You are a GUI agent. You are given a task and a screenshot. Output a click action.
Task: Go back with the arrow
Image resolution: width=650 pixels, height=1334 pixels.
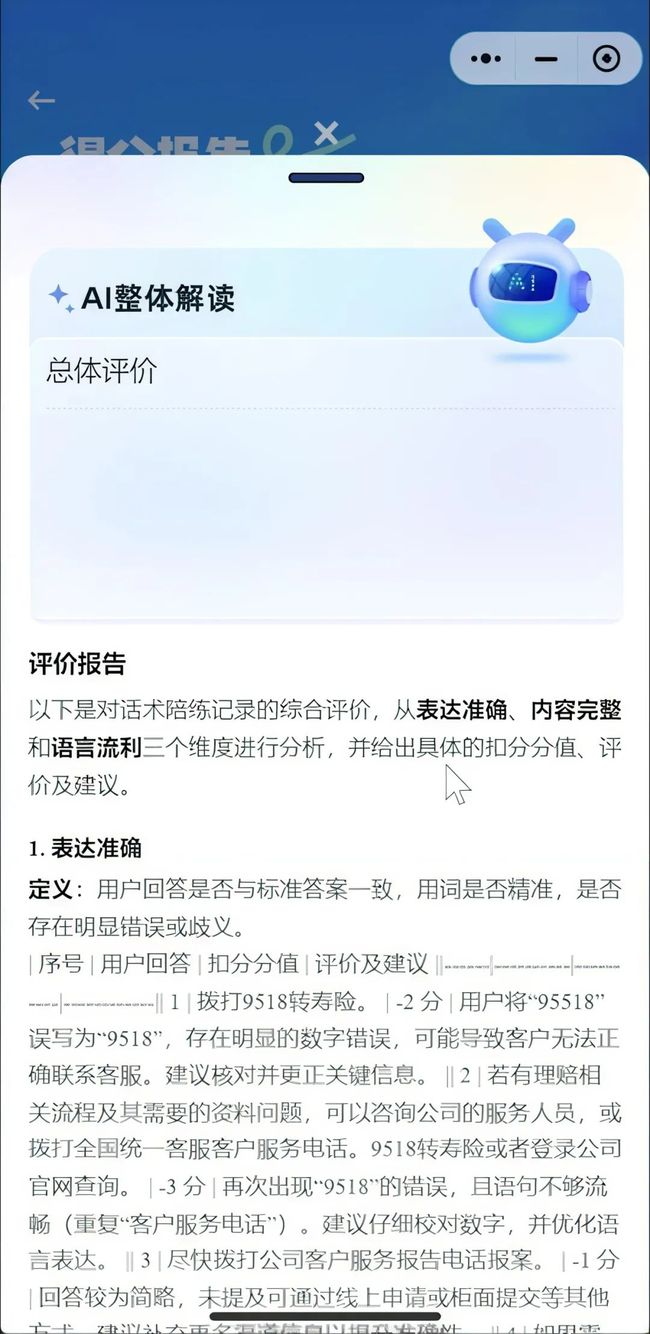coord(41,100)
